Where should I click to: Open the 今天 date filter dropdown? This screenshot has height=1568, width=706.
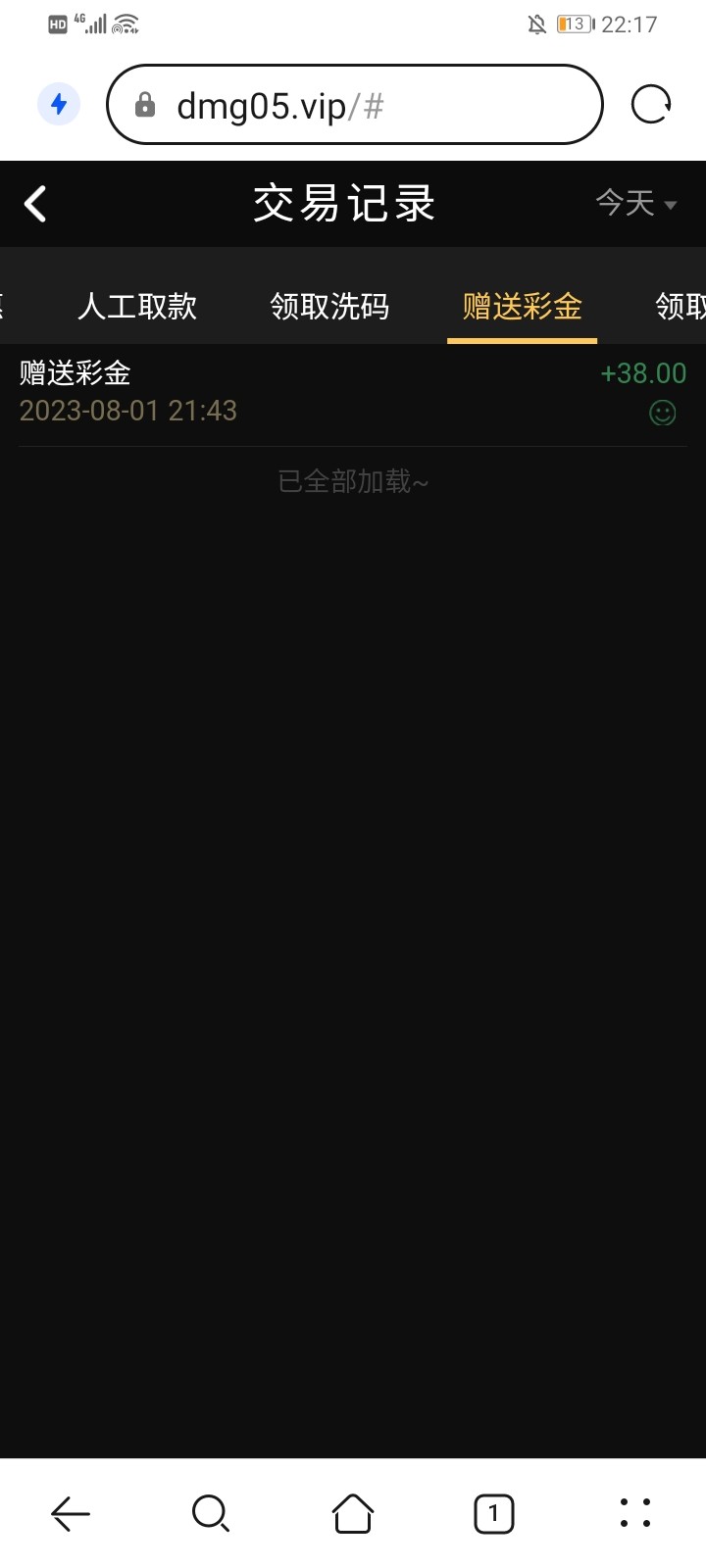pyautogui.click(x=635, y=204)
